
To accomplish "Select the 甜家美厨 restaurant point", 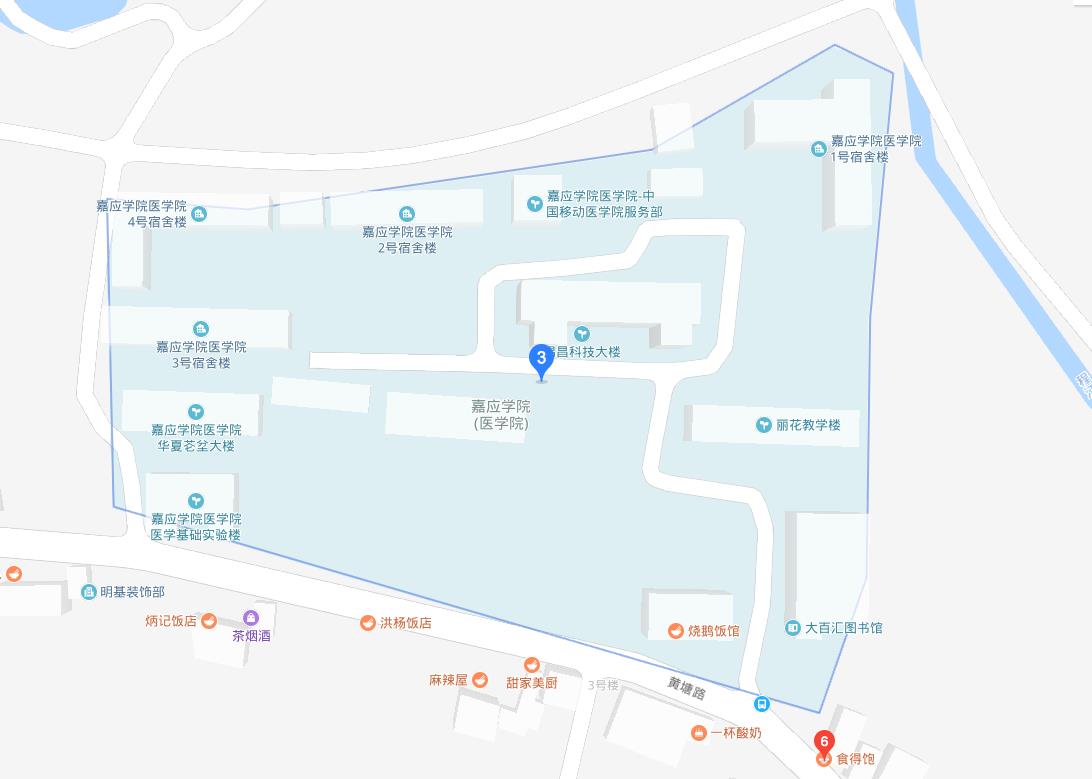I will [532, 665].
